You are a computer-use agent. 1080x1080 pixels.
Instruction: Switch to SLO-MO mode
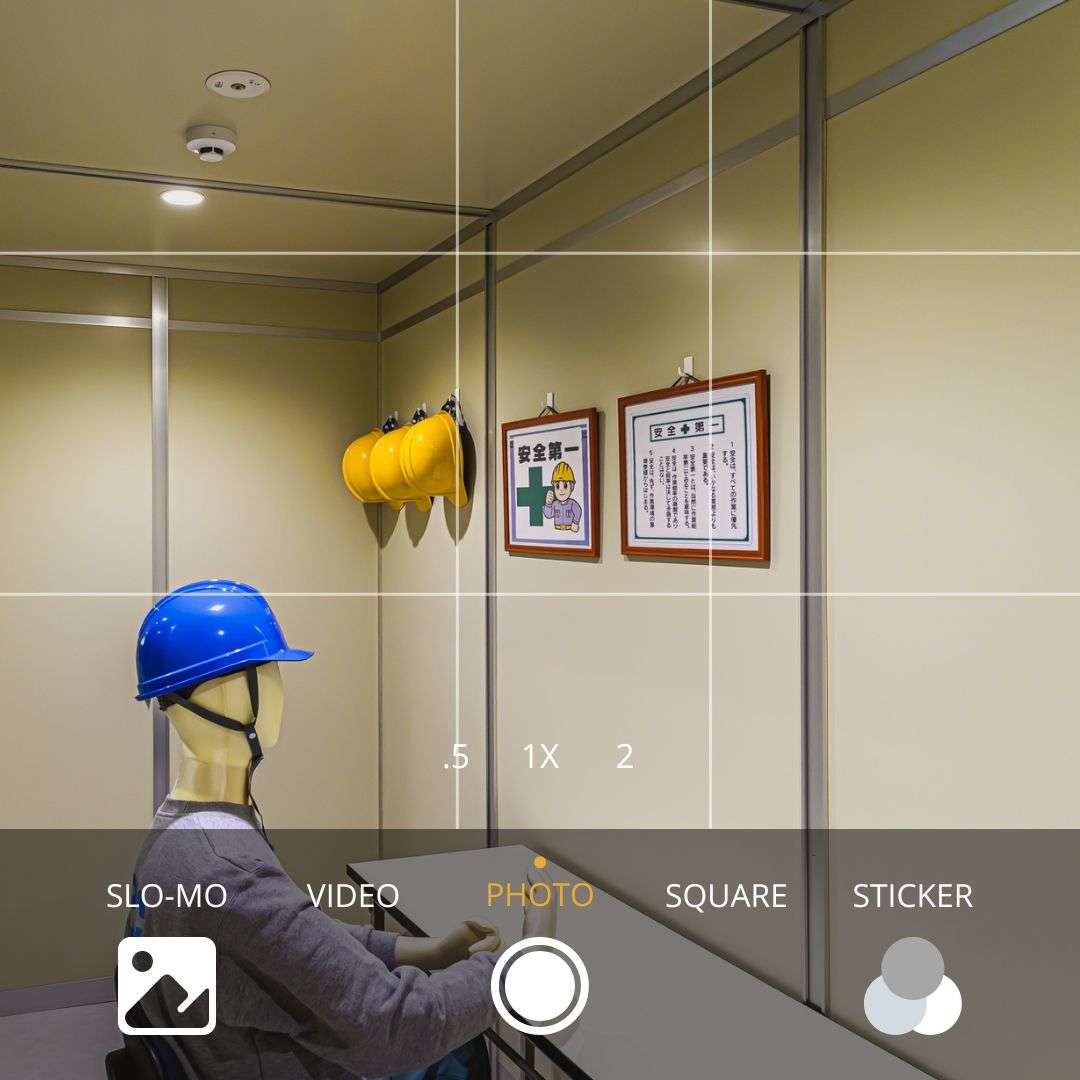167,895
